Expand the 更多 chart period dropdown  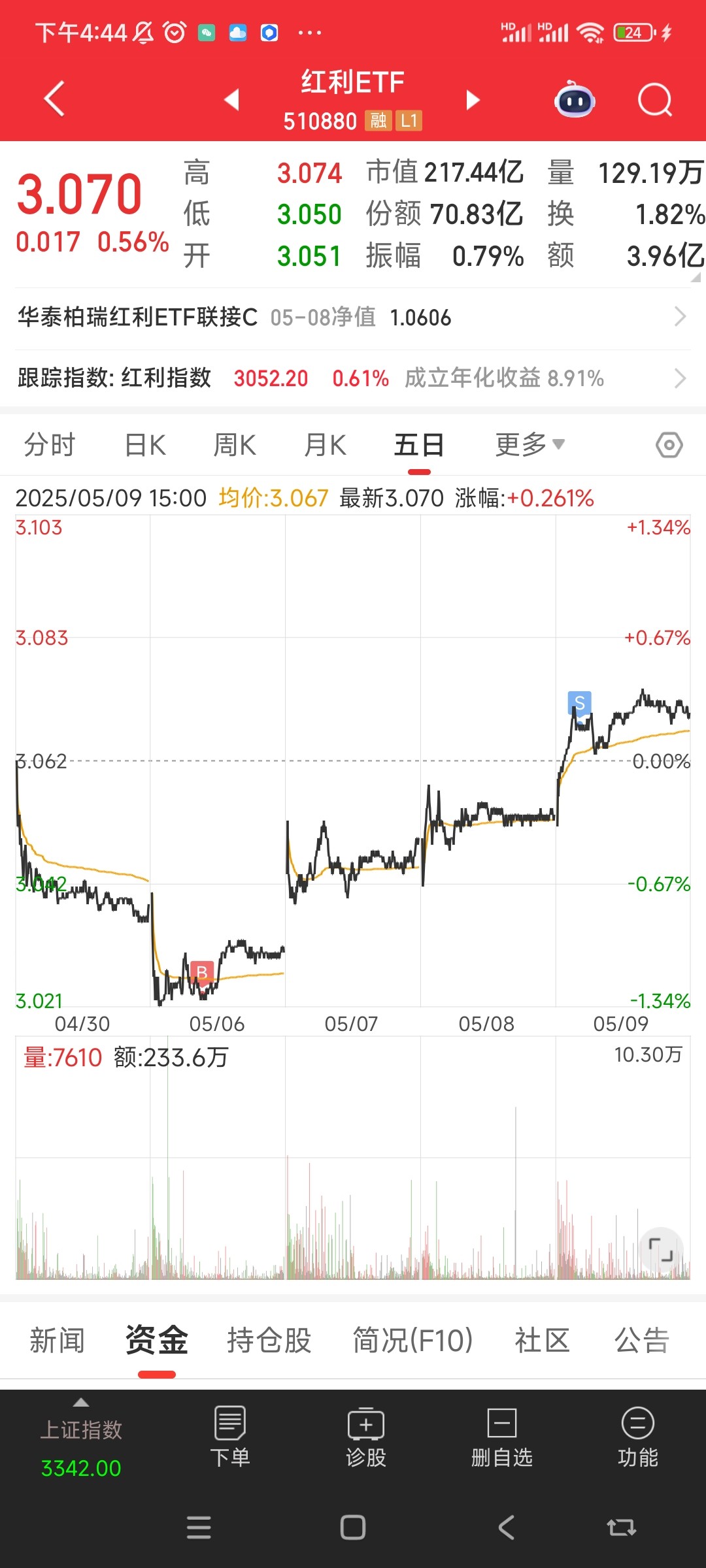point(529,445)
